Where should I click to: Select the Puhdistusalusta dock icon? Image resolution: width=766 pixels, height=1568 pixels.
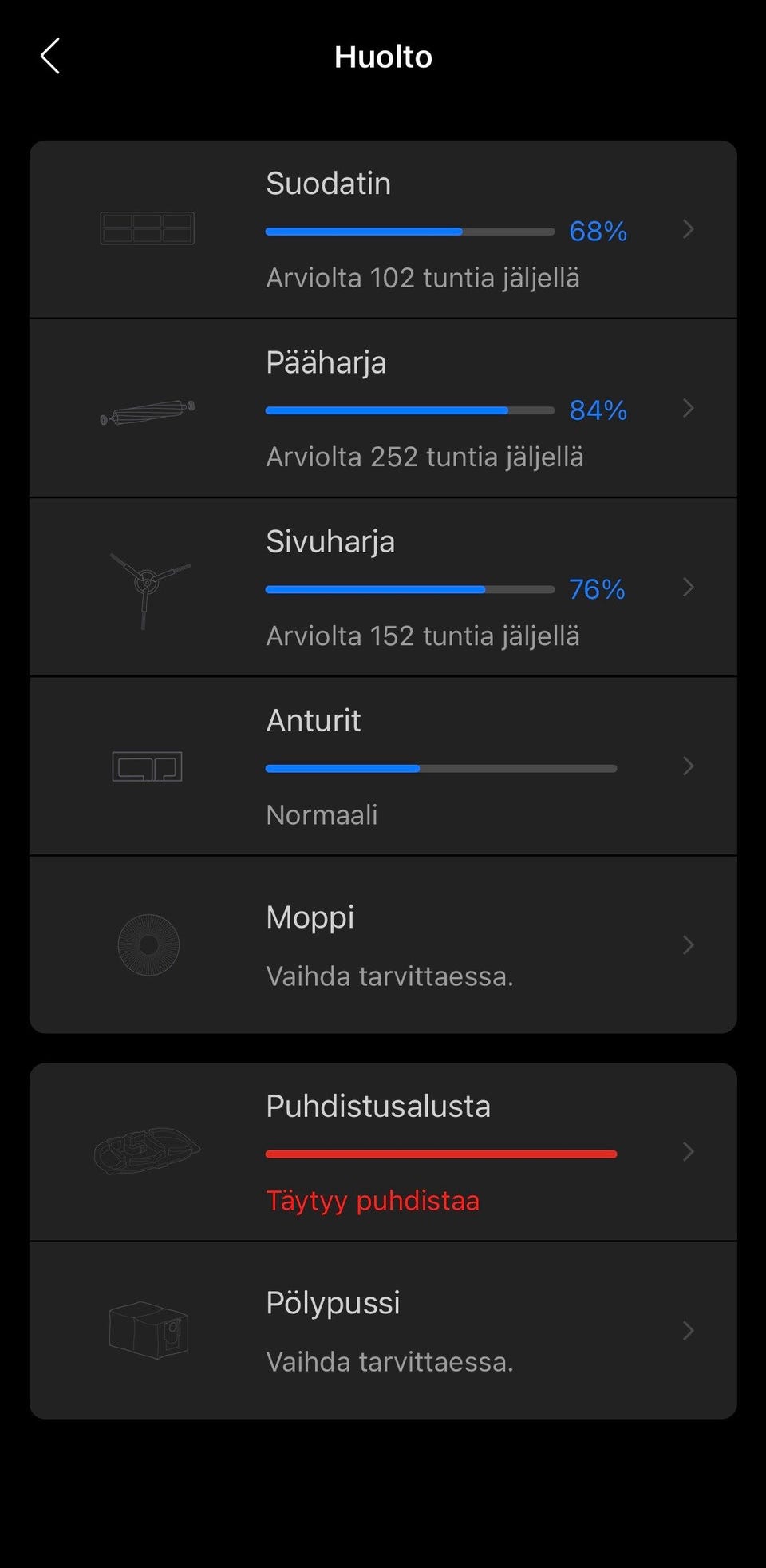click(148, 1152)
